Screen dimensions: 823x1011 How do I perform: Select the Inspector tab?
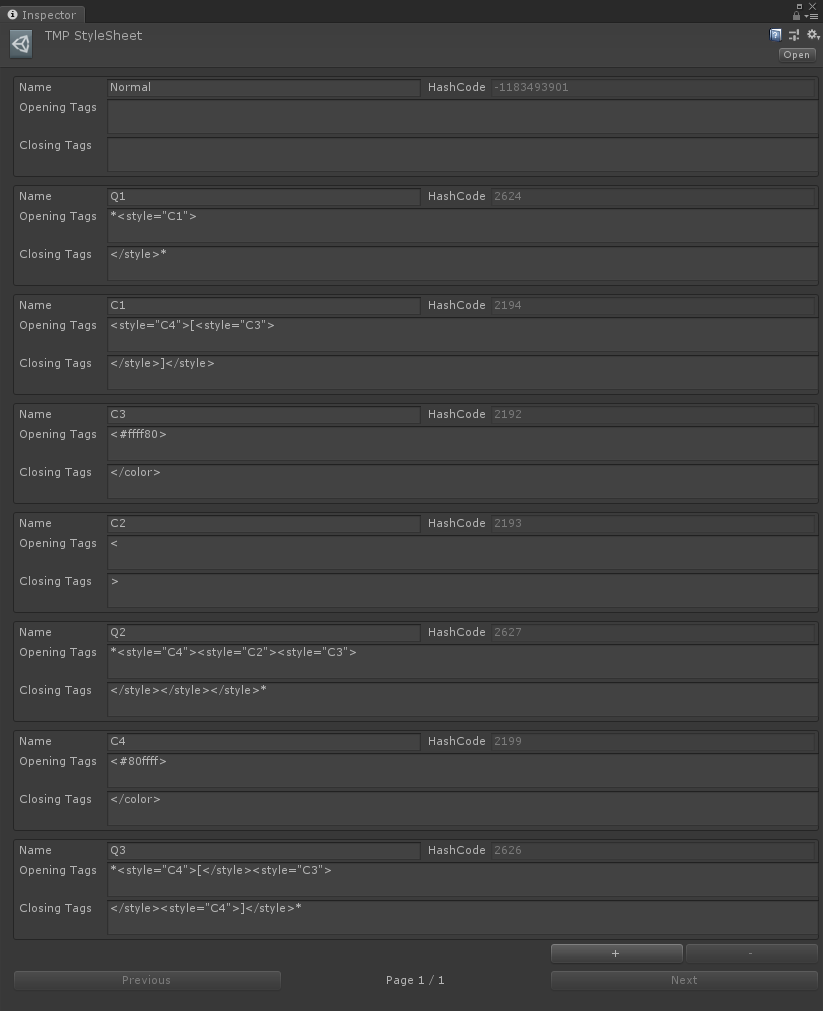click(x=42, y=15)
